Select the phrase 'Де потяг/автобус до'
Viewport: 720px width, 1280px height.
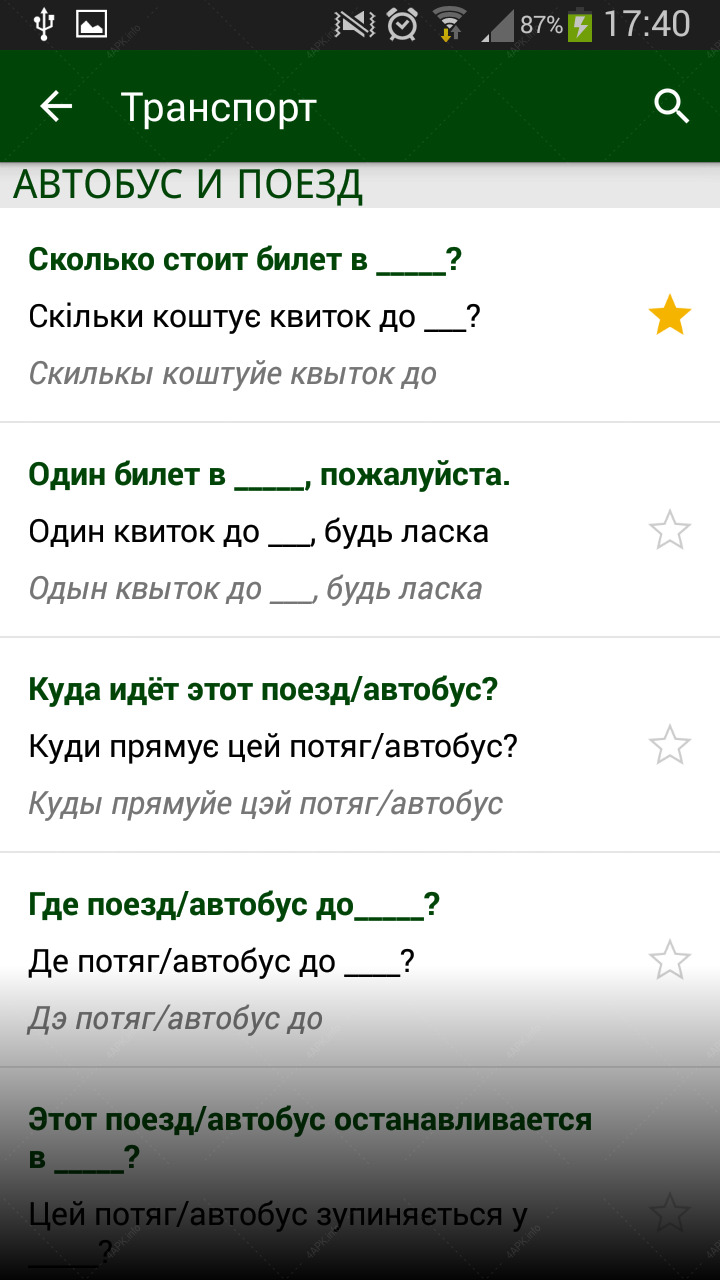pyautogui.click(x=360, y=960)
